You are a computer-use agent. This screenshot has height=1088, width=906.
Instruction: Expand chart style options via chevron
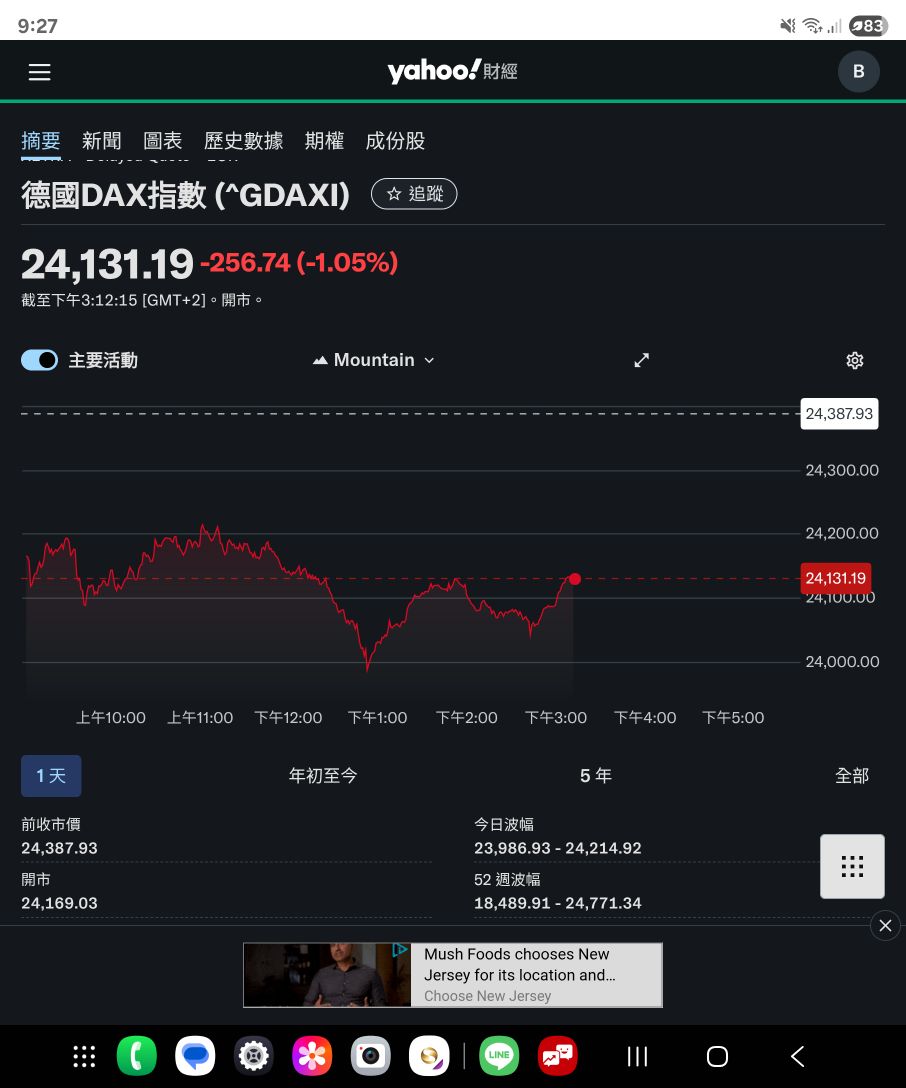[429, 360]
